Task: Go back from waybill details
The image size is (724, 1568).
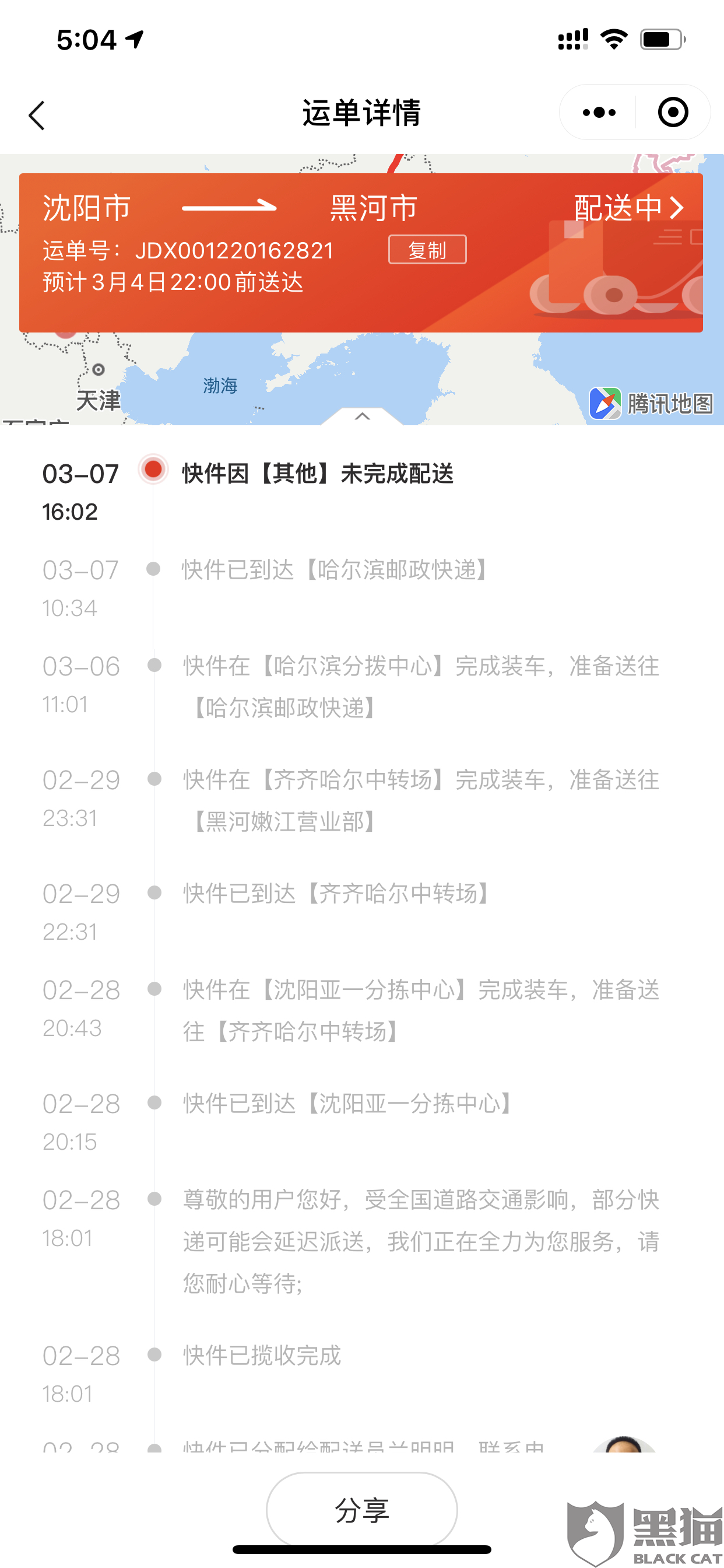Action: (37, 115)
